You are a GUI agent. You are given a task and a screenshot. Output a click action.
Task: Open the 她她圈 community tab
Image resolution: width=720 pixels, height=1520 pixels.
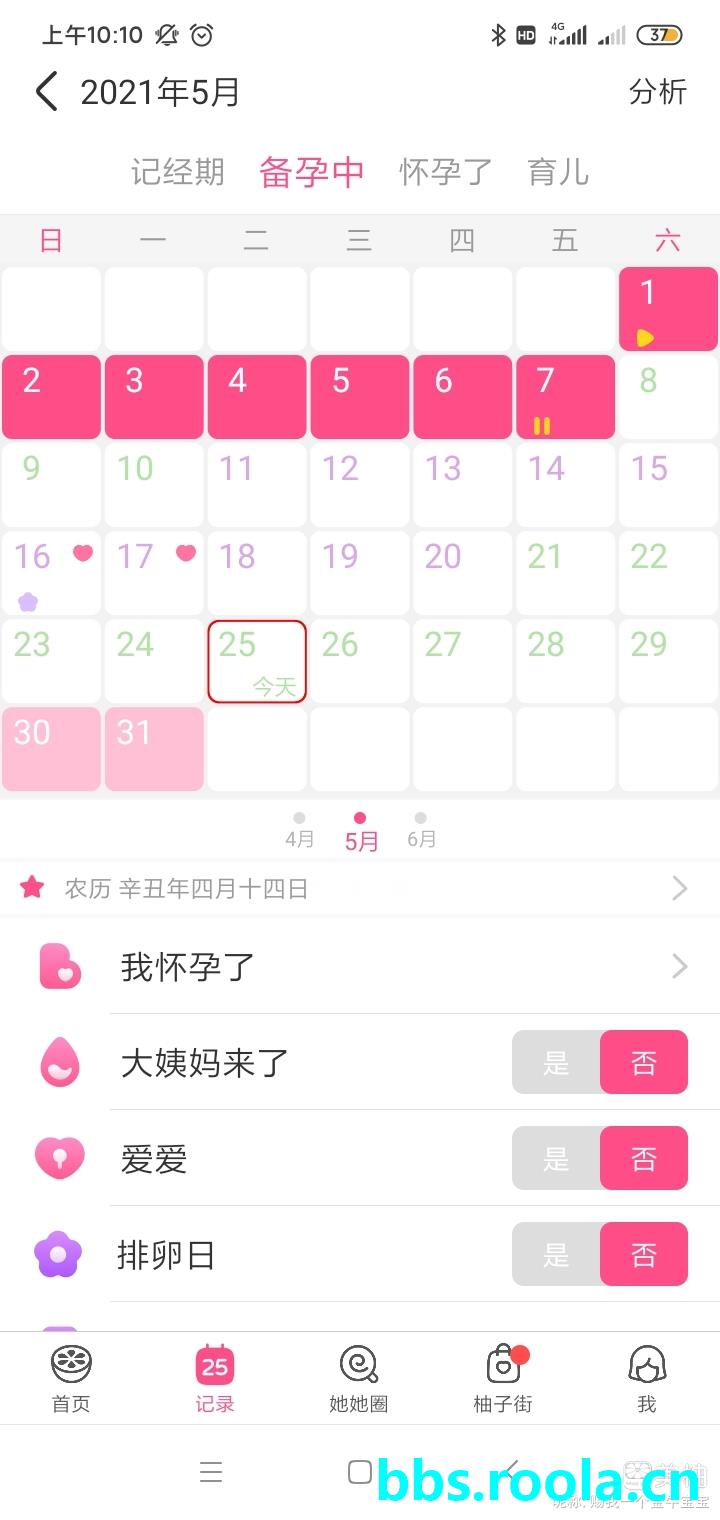click(x=358, y=1378)
